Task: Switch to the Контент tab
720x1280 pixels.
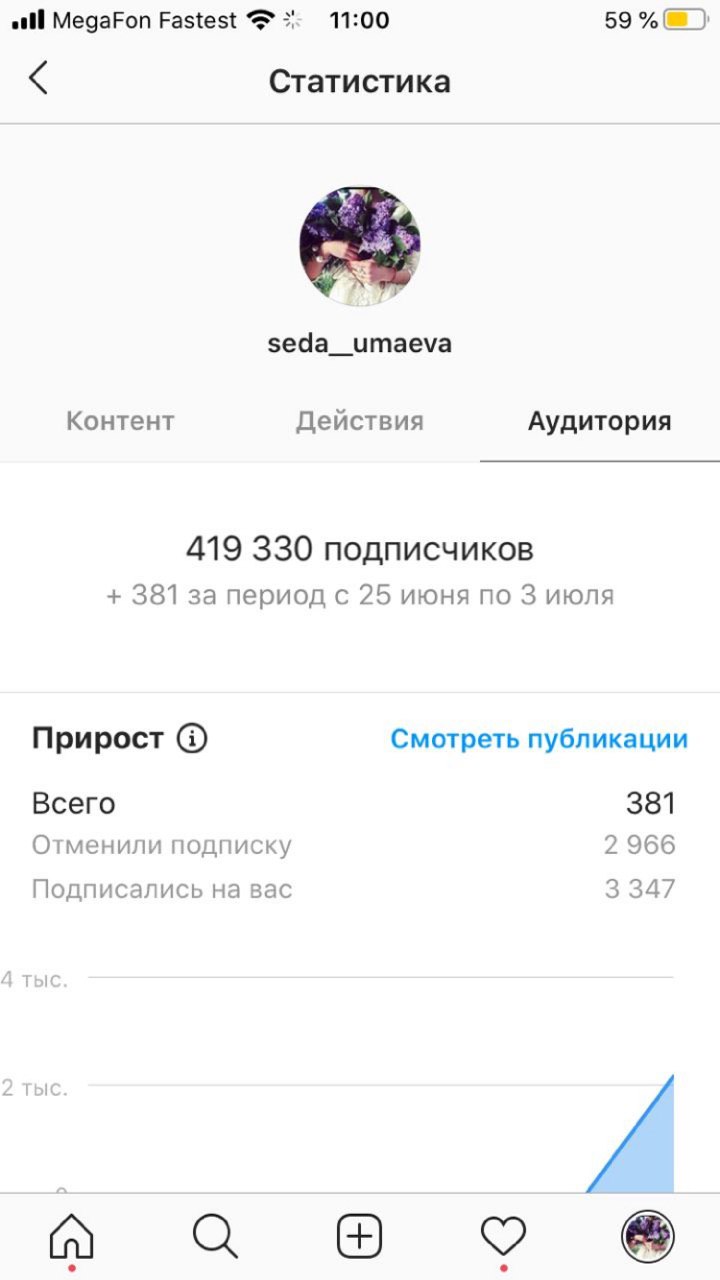Action: tap(120, 421)
